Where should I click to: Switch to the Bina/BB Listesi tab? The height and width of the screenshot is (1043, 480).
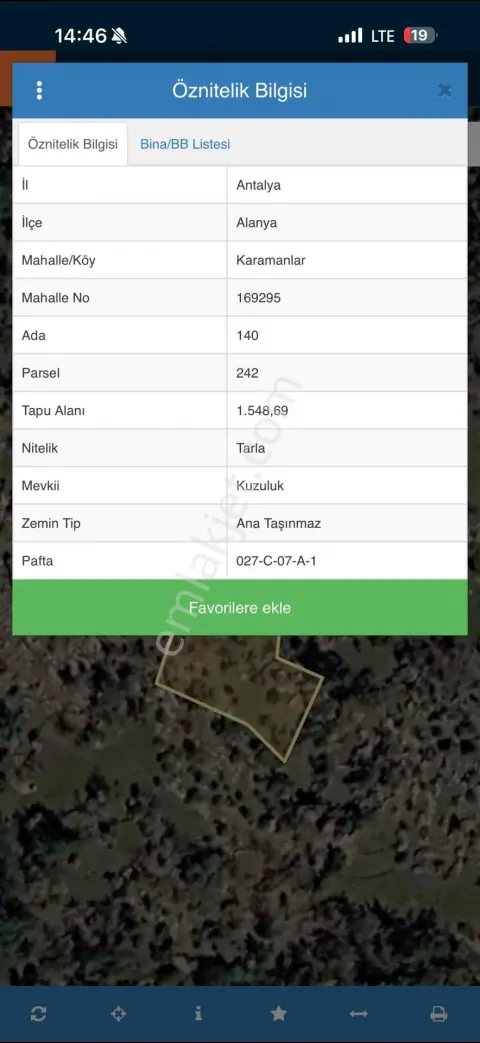tap(185, 144)
